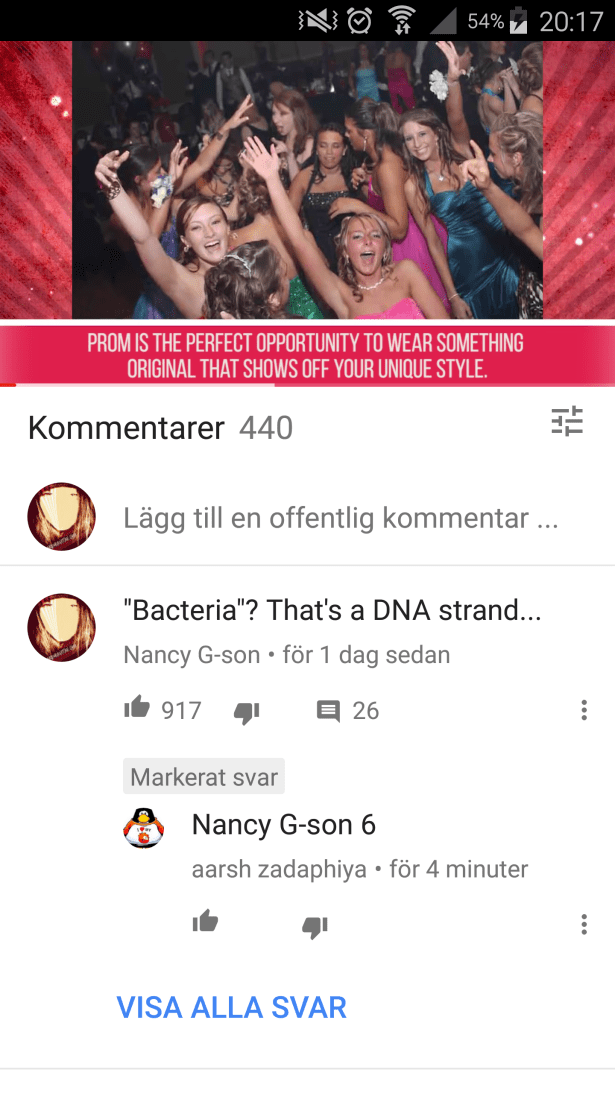This screenshot has width=615, height=1093.
Task: Dislike the reply from aarsh zadaphiya
Action: pos(314,926)
